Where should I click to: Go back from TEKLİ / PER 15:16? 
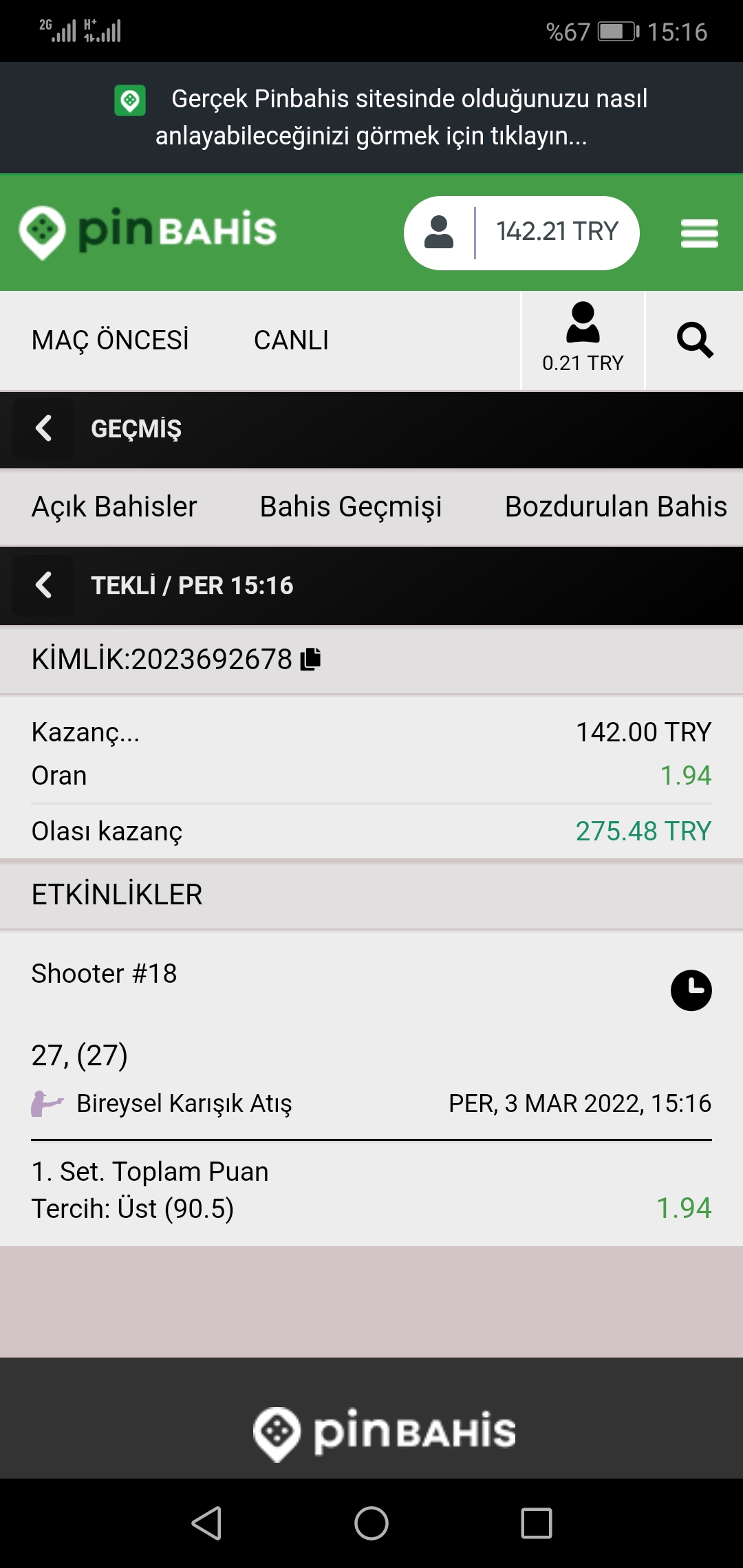tap(43, 585)
